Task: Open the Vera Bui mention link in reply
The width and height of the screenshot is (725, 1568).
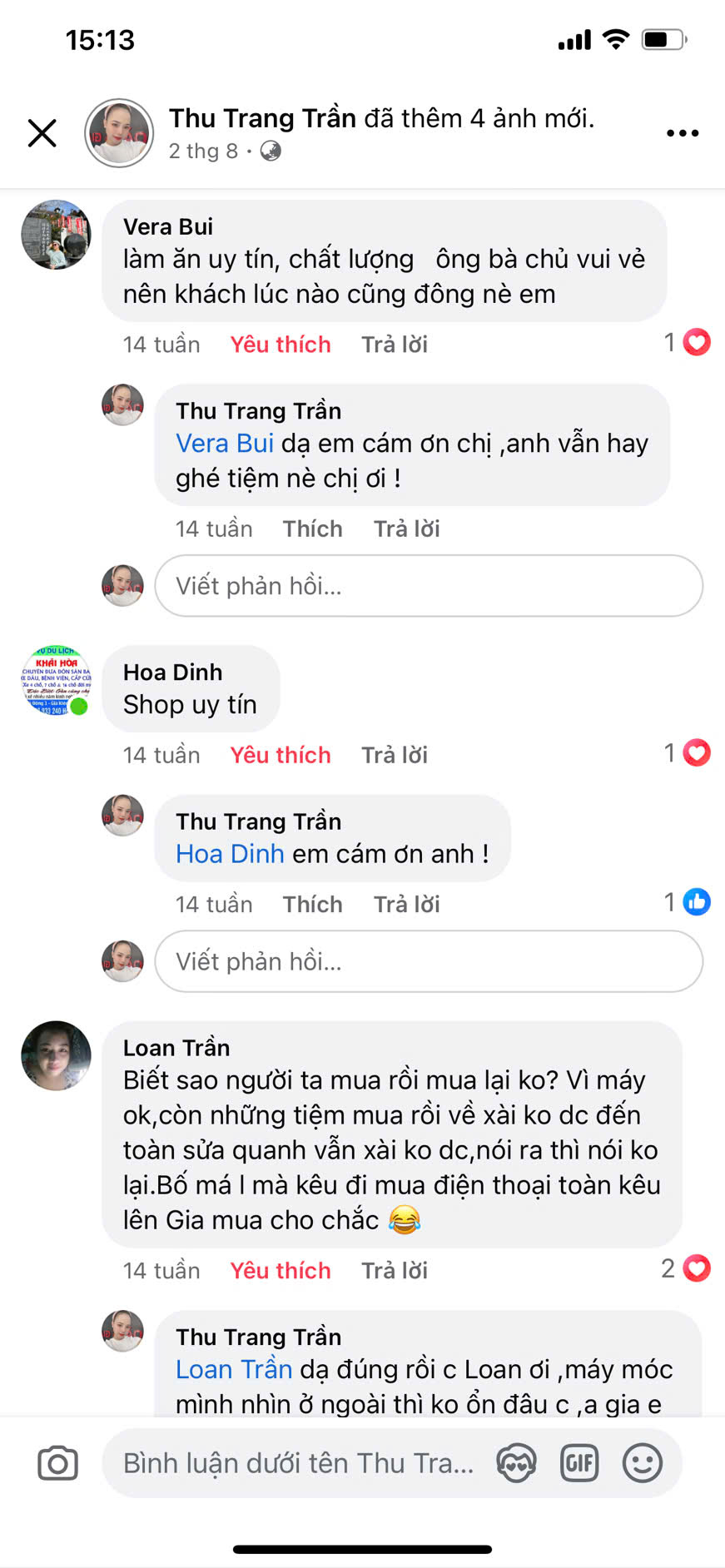Action: 225,444
